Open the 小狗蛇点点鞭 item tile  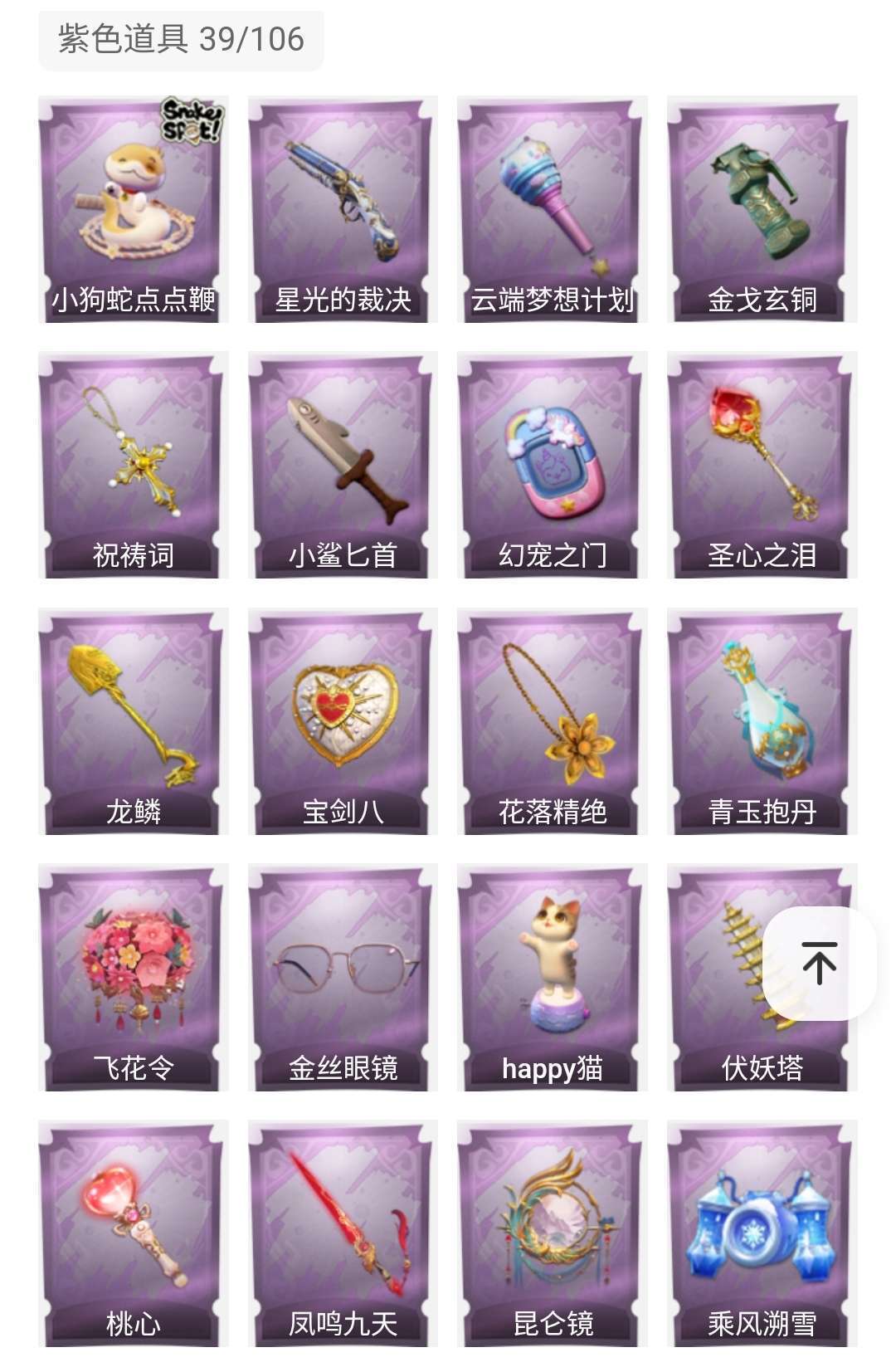tap(133, 209)
